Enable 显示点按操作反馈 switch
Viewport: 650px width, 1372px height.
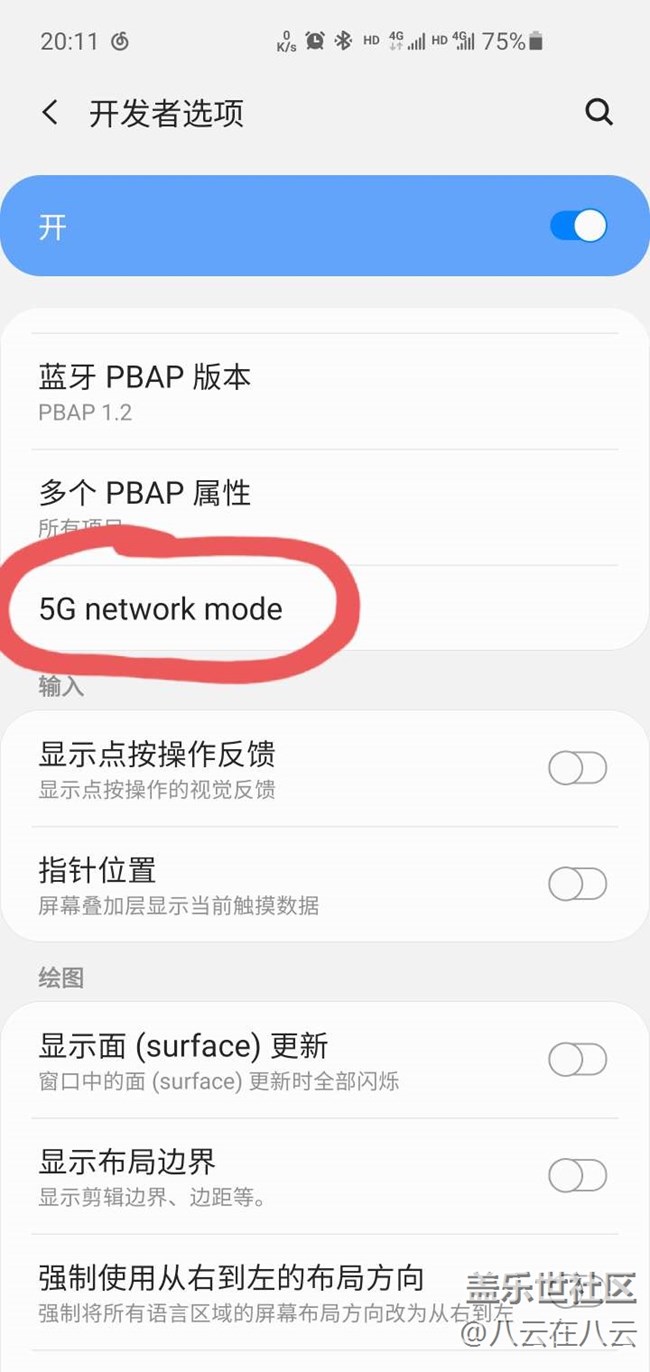pyautogui.click(x=578, y=768)
